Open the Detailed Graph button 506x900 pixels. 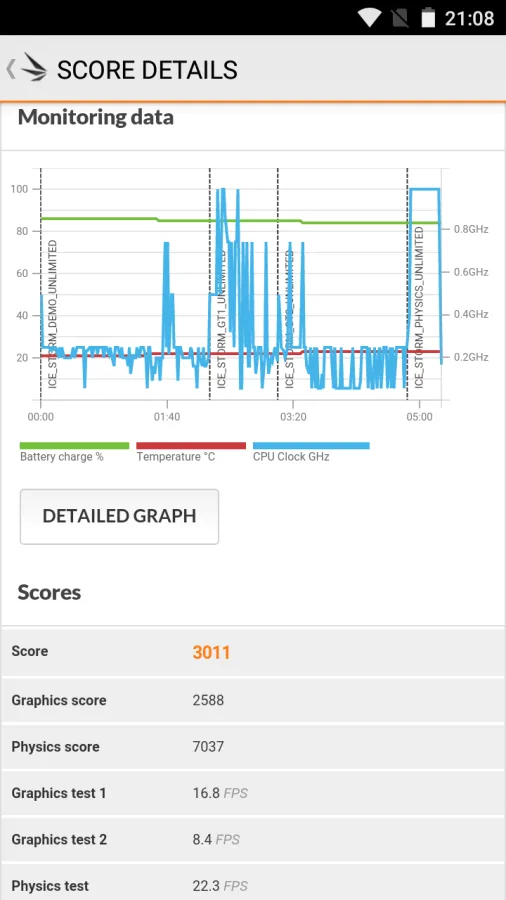click(119, 516)
